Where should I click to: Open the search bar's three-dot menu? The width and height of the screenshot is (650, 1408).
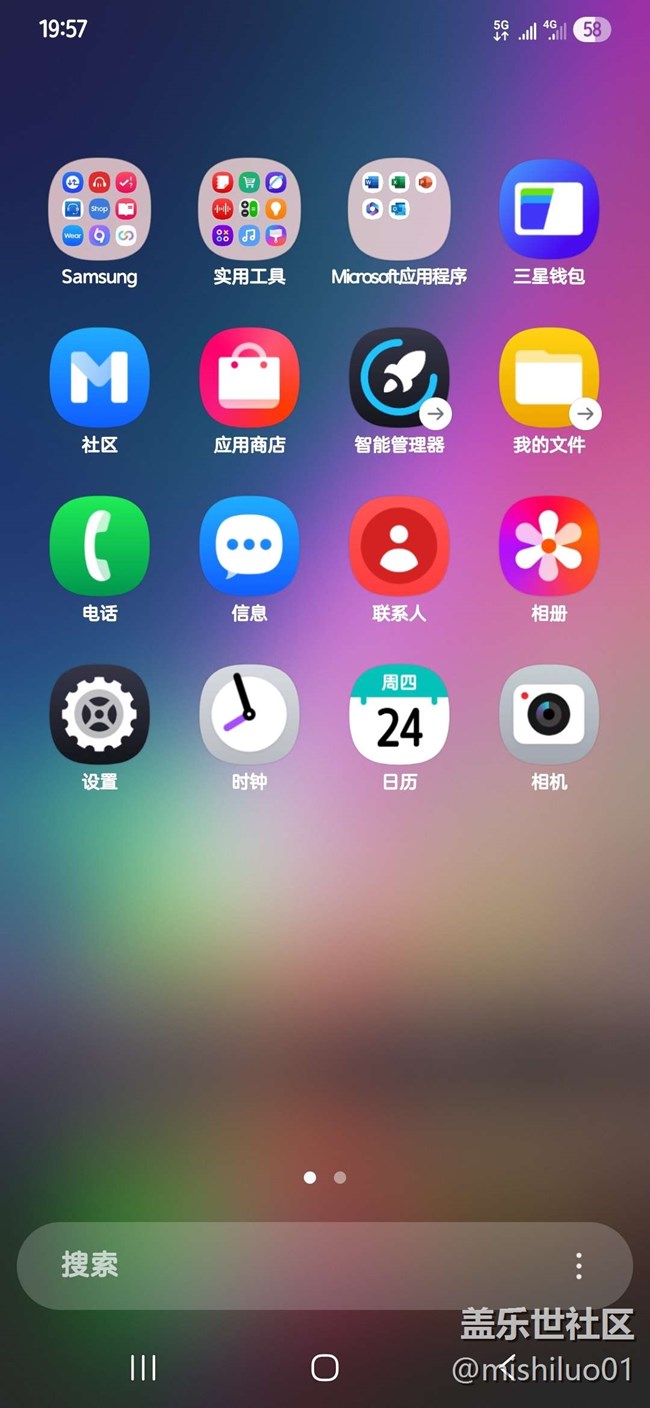click(579, 1265)
